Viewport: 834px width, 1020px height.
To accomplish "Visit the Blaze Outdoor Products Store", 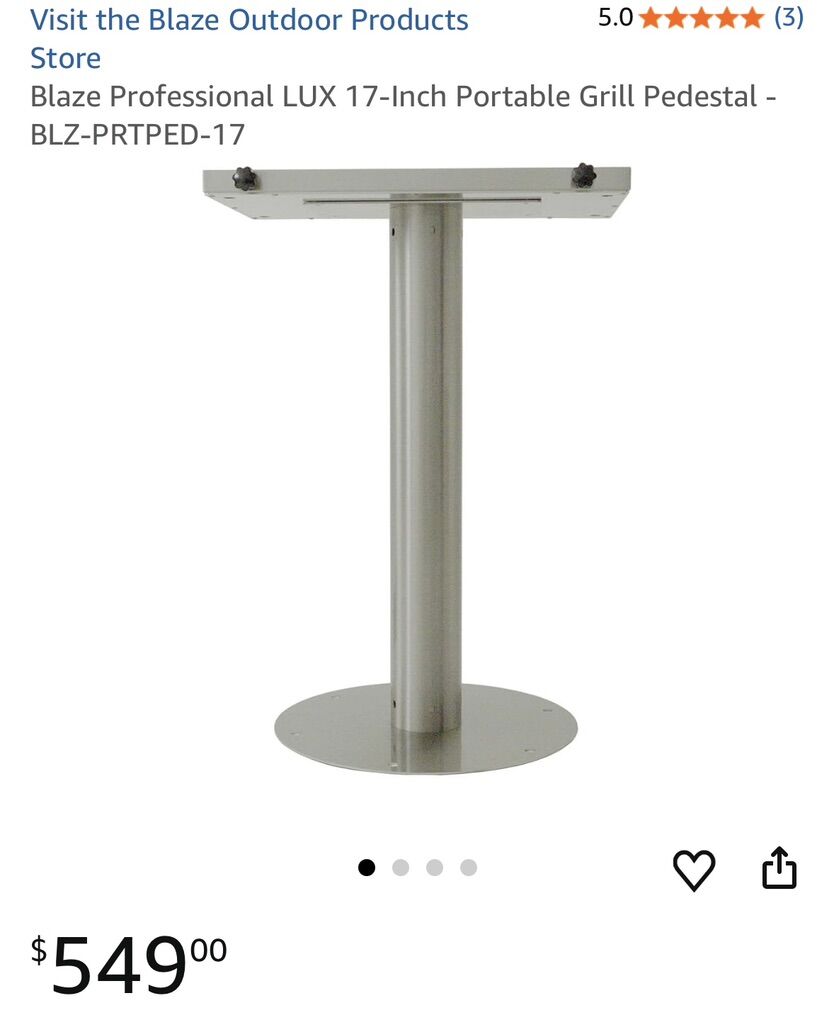I will pos(249,38).
